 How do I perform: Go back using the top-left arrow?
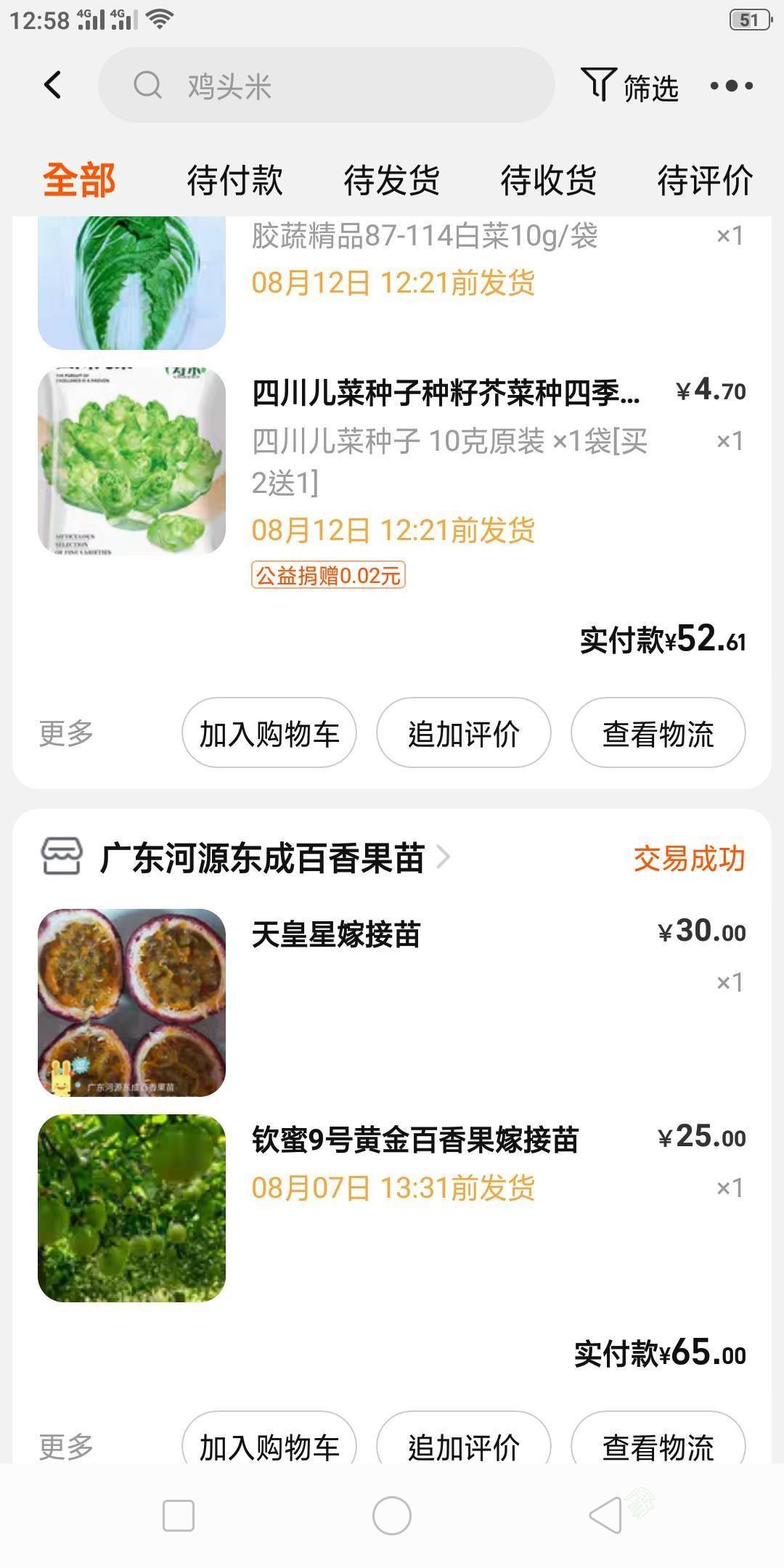53,86
